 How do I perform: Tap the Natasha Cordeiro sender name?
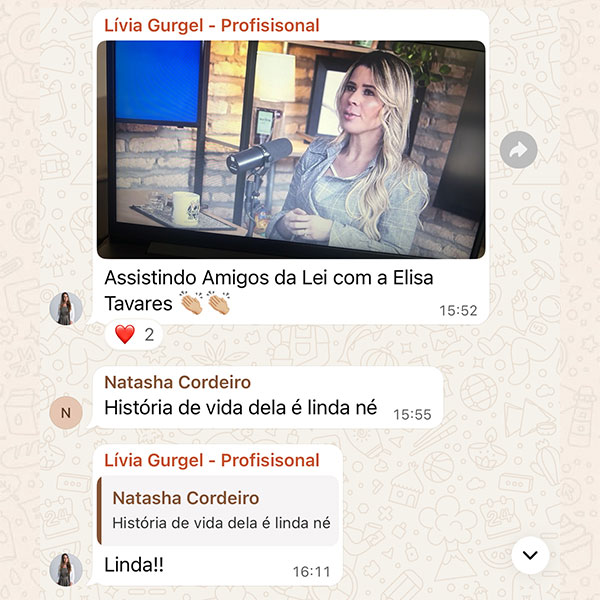click(x=177, y=383)
